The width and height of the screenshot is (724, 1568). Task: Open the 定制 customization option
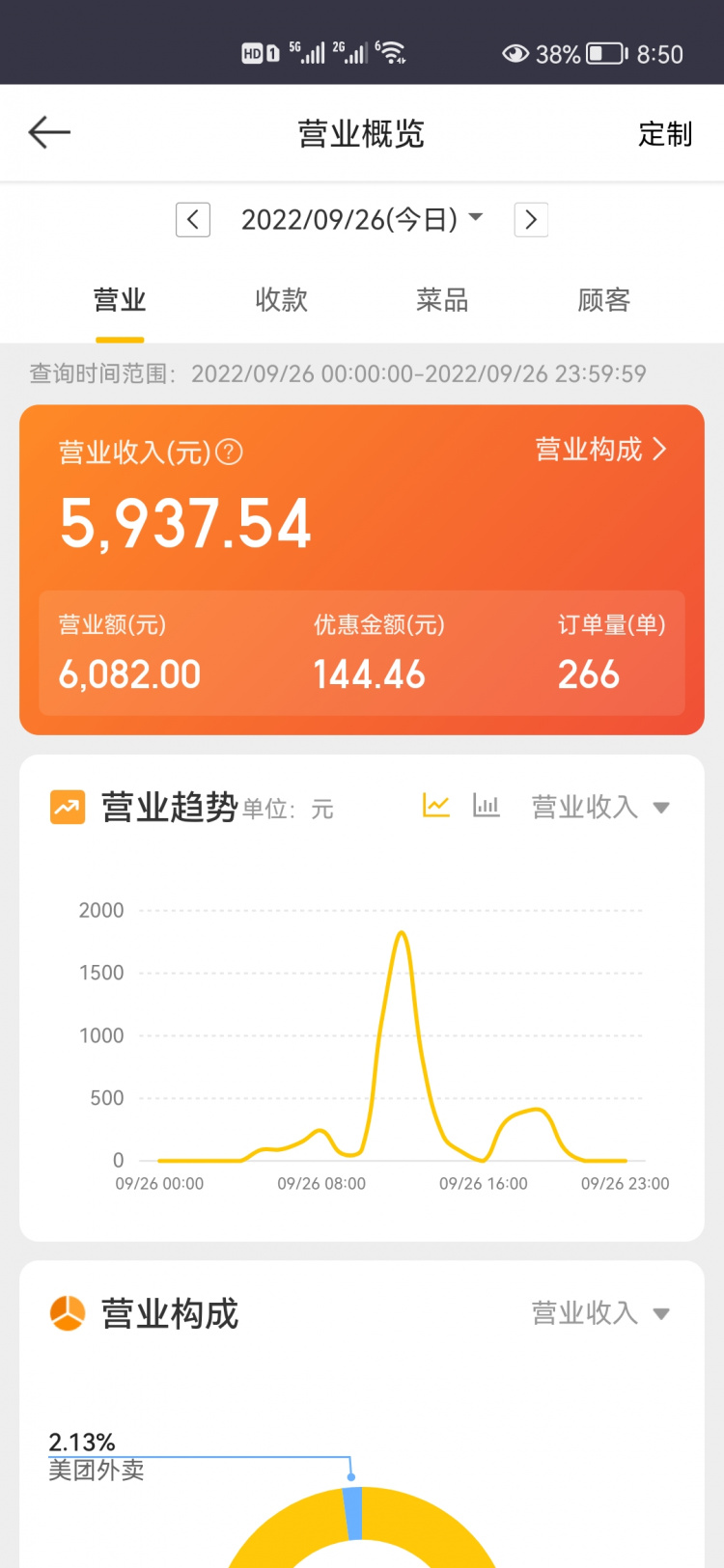665,133
